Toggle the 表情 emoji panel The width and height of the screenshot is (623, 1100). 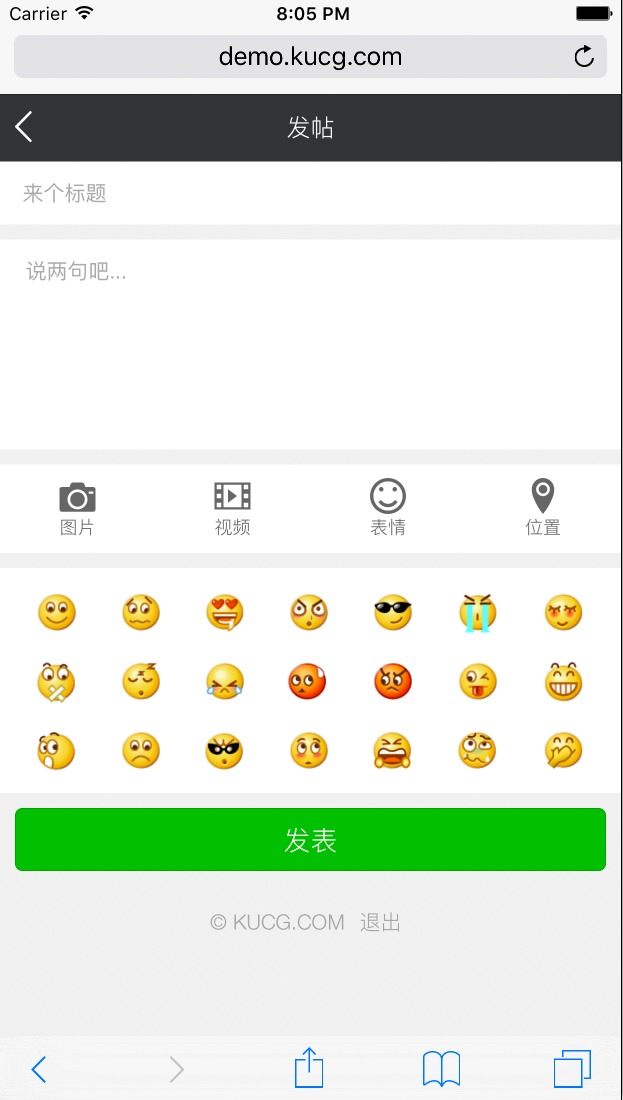pyautogui.click(x=388, y=508)
